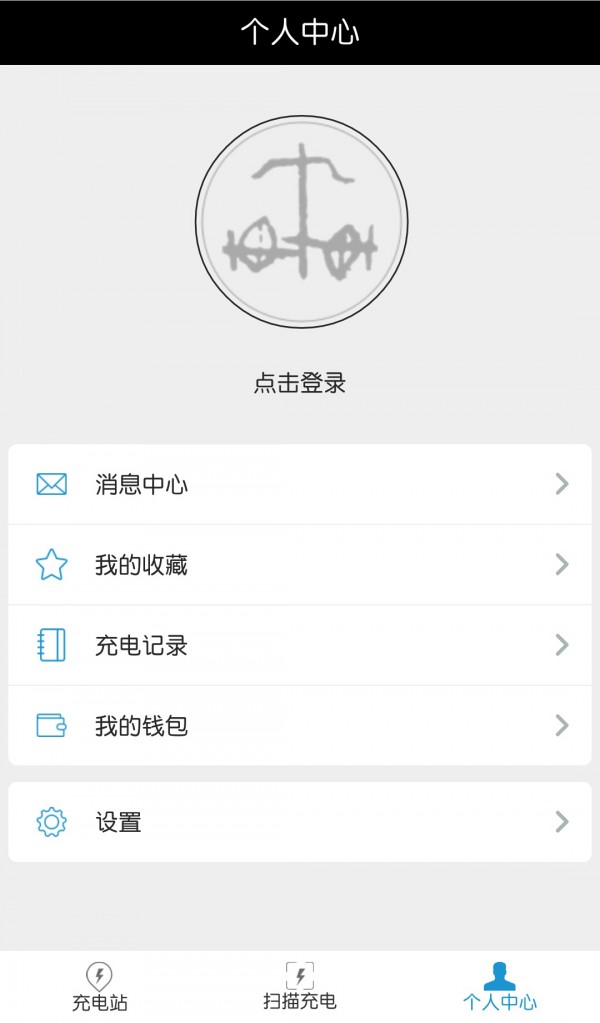This screenshot has width=600, height=1023.
Task: Switch to the 充电站 tab
Action: [x=99, y=987]
